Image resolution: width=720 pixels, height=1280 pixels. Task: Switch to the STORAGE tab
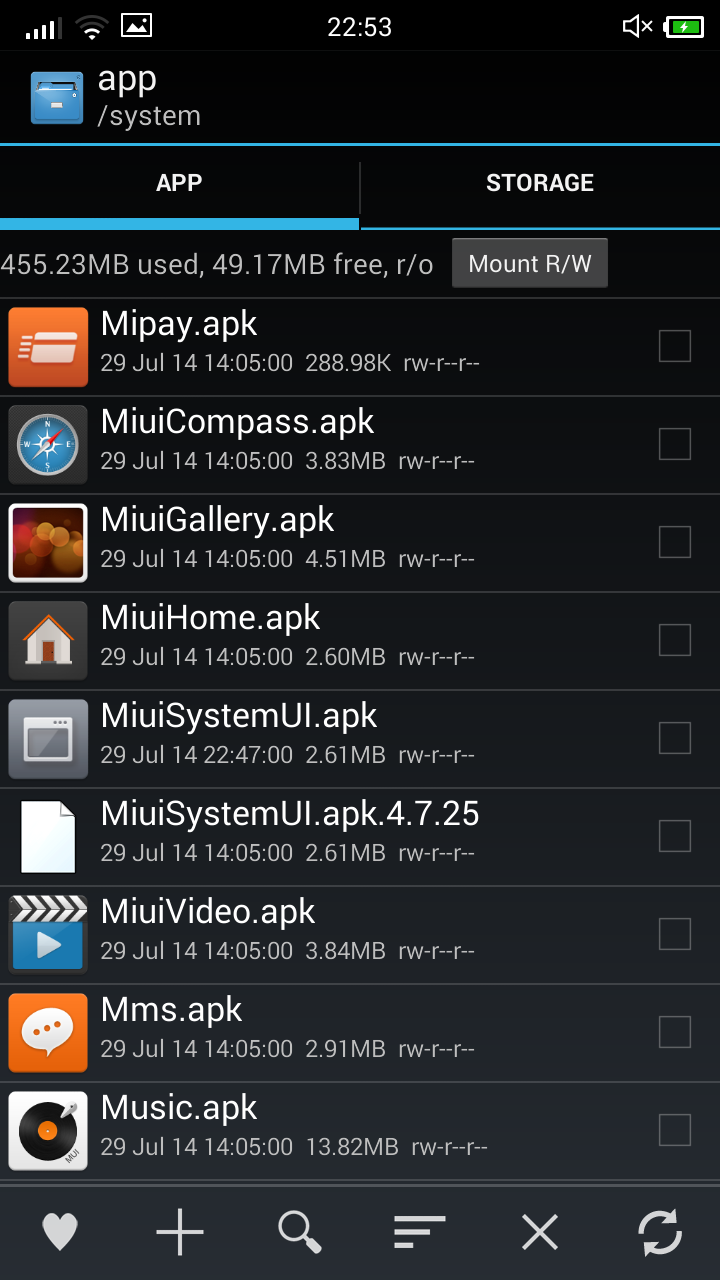tap(540, 183)
